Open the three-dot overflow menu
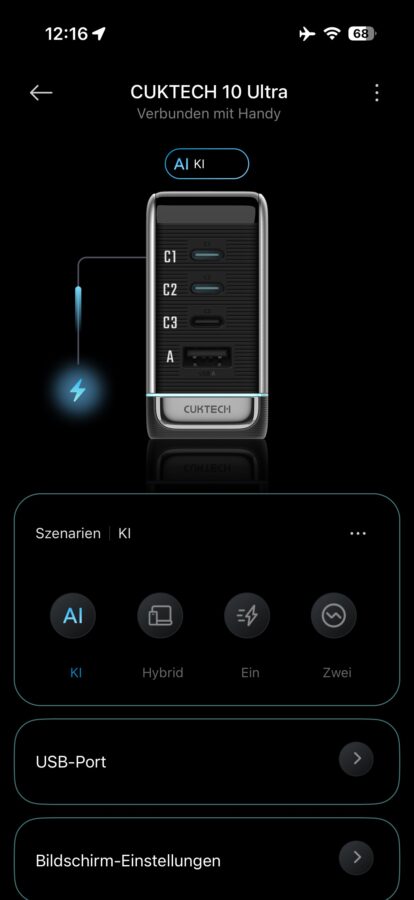Screen dimensions: 414x900 [x=377, y=92]
